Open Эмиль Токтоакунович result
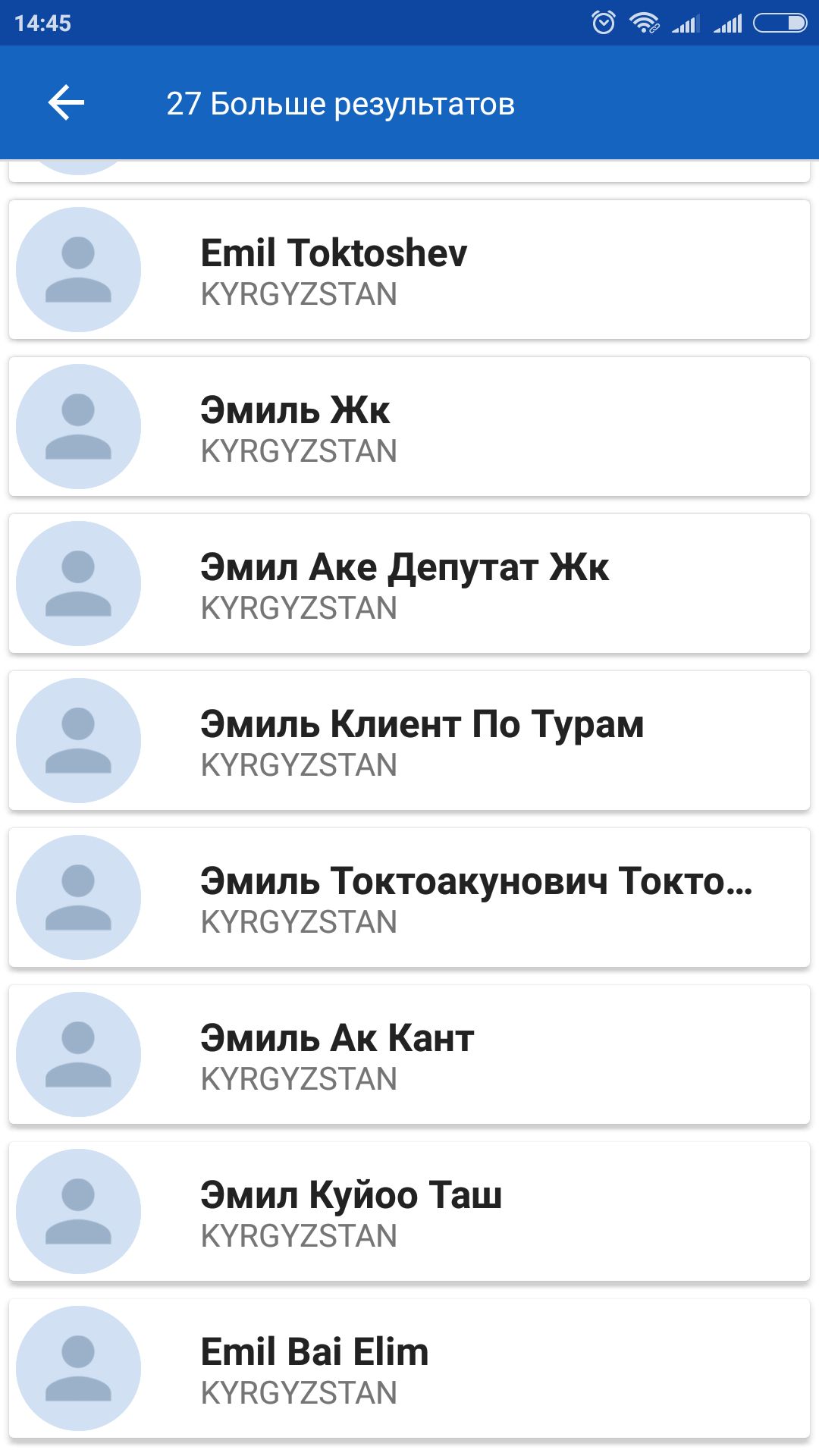The height and width of the screenshot is (1456, 819). (409, 898)
